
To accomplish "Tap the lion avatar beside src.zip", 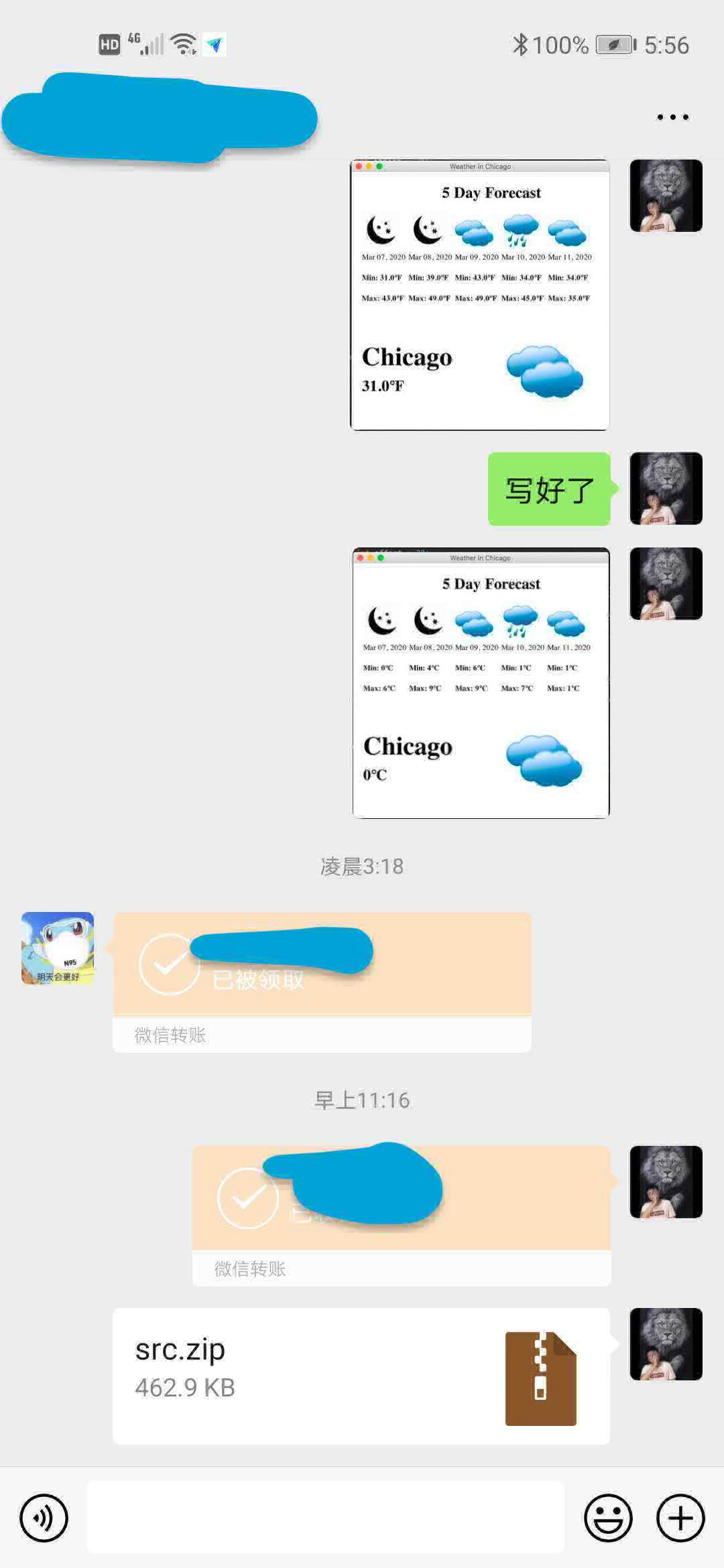I will pyautogui.click(x=666, y=1344).
